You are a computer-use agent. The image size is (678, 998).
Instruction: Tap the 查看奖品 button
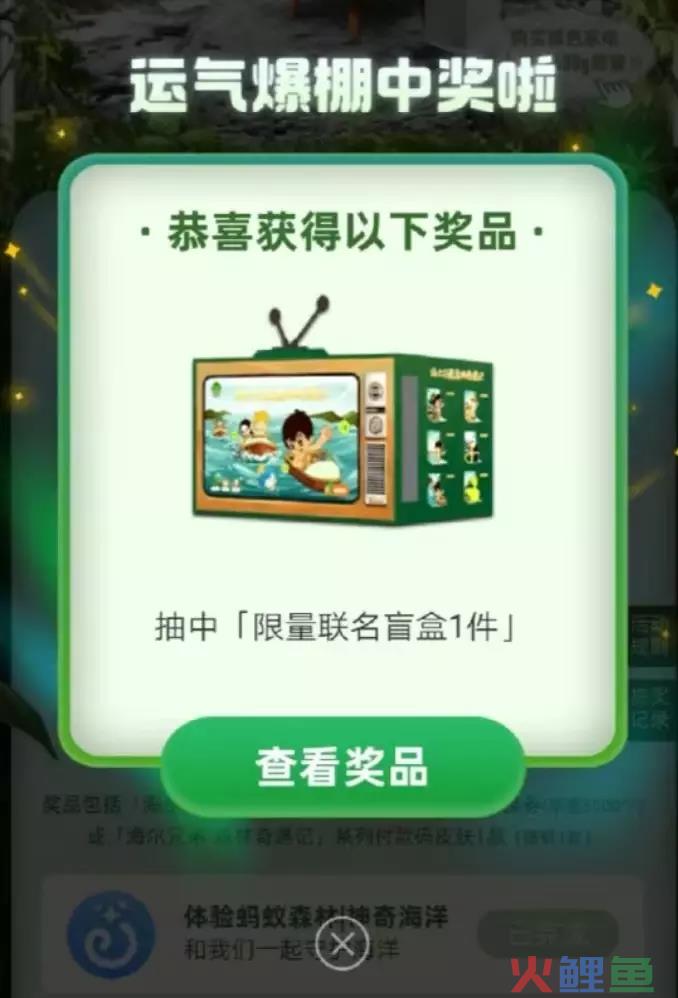pos(341,766)
